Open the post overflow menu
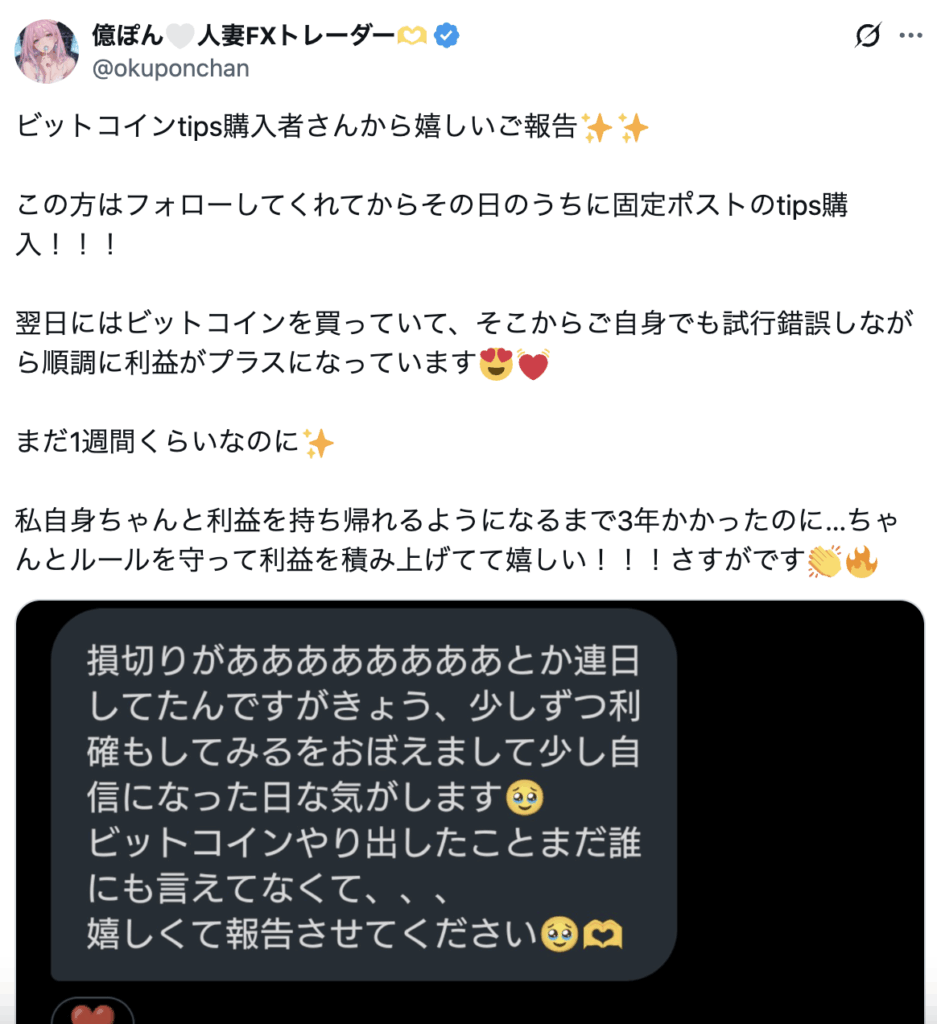 pyautogui.click(x=911, y=36)
